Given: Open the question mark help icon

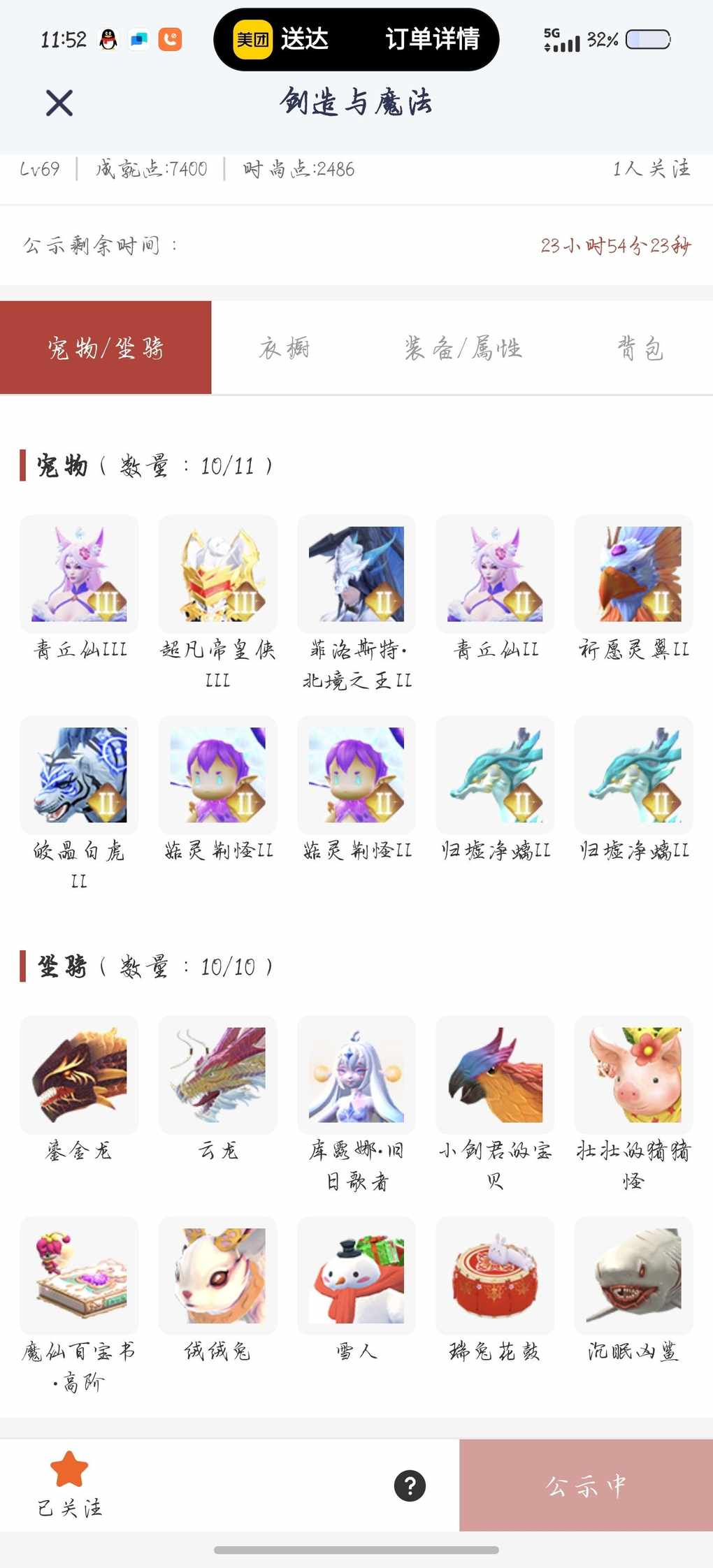Looking at the screenshot, I should point(410,1486).
